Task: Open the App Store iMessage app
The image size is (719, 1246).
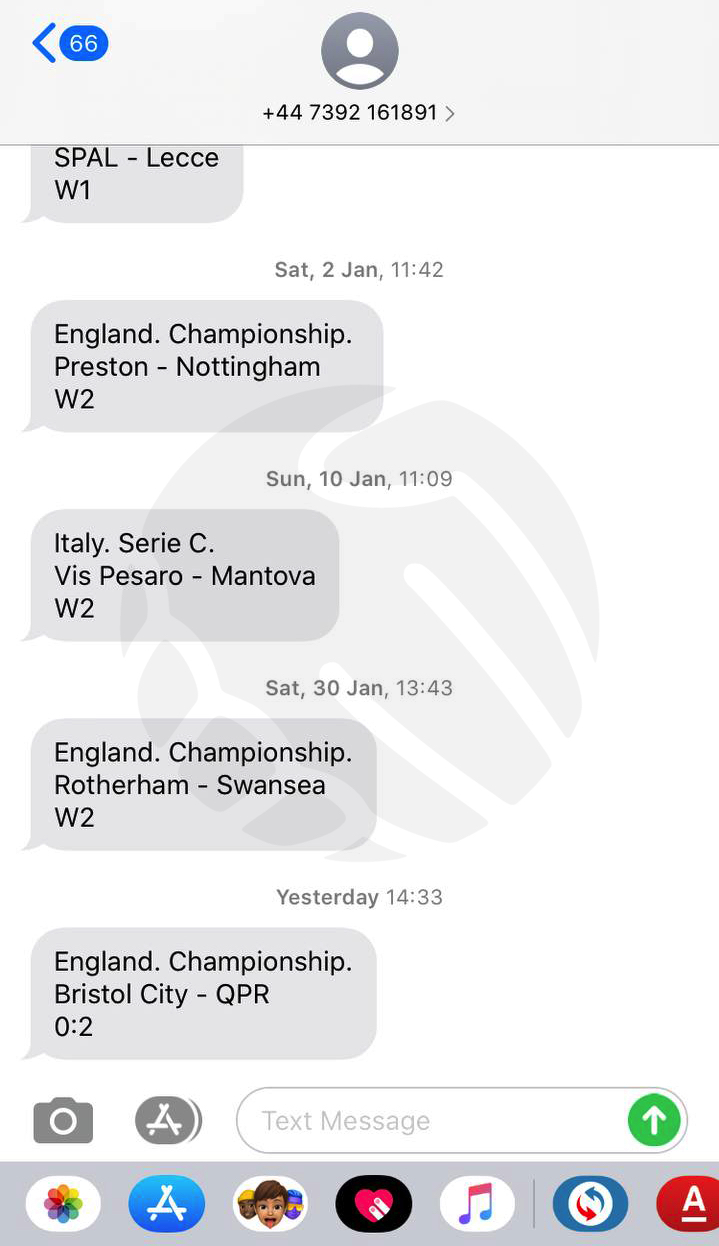Action: tap(167, 1204)
